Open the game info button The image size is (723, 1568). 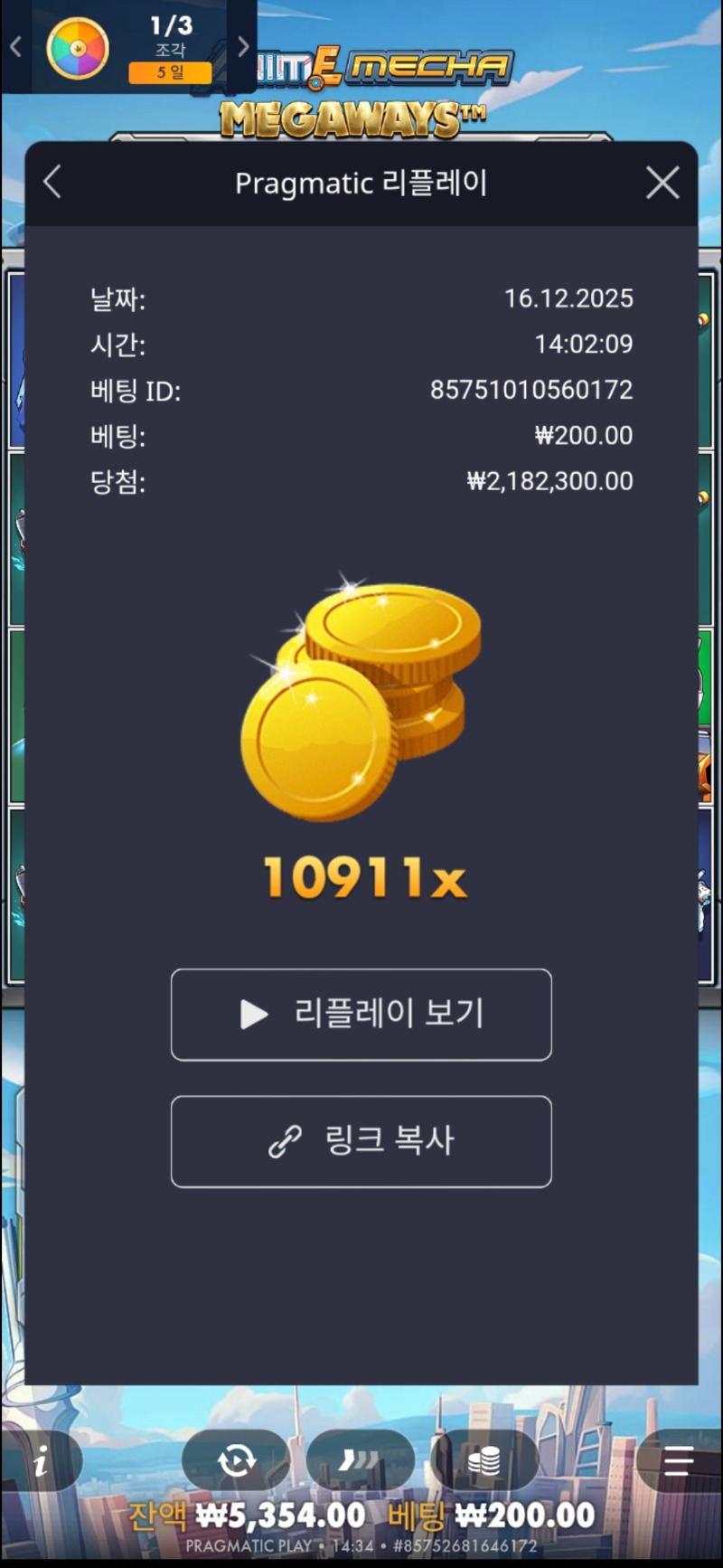tap(42, 1460)
